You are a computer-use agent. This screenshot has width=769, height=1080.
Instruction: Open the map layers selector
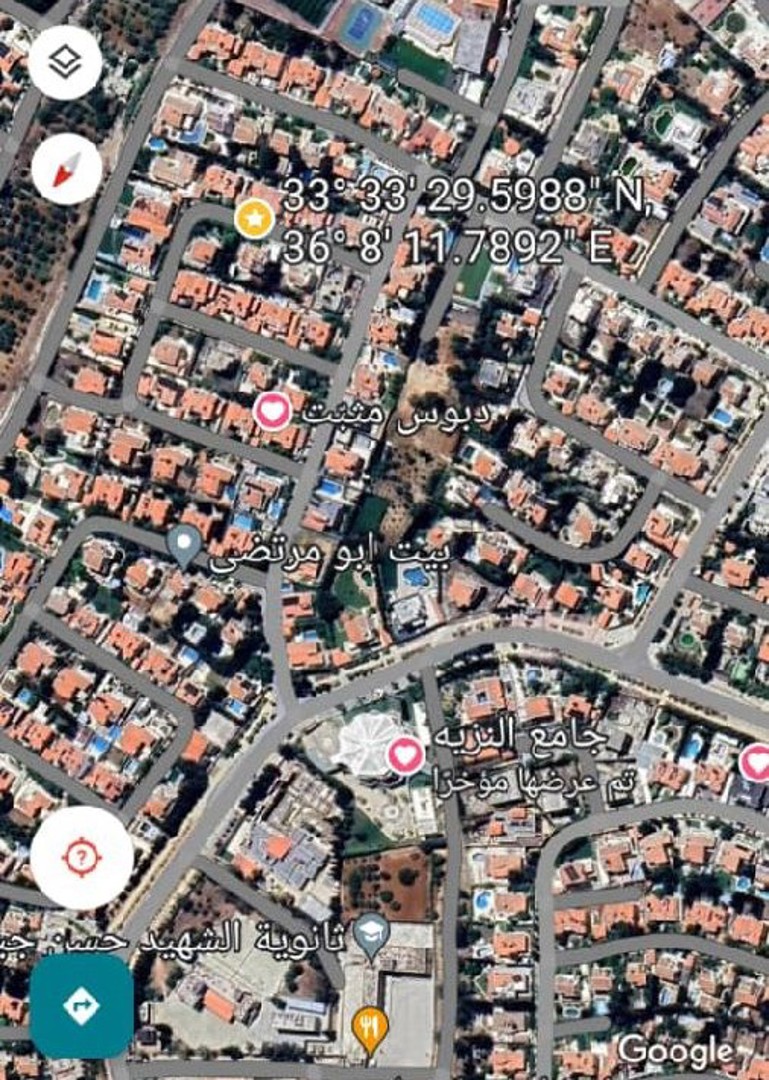[x=65, y=62]
